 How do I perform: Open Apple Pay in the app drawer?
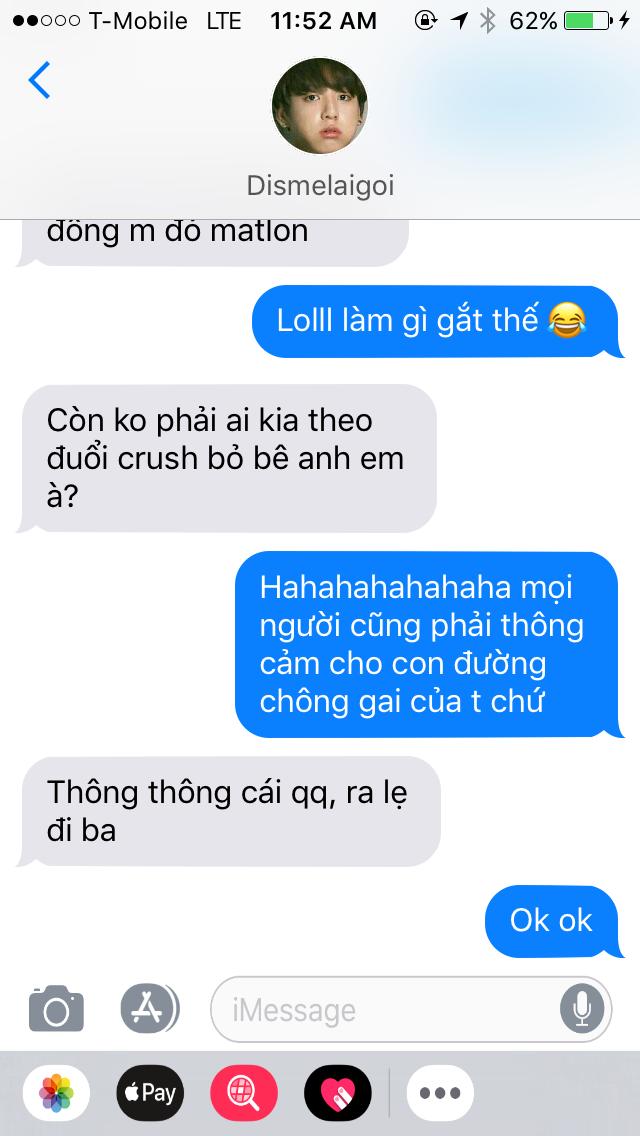[150, 1093]
